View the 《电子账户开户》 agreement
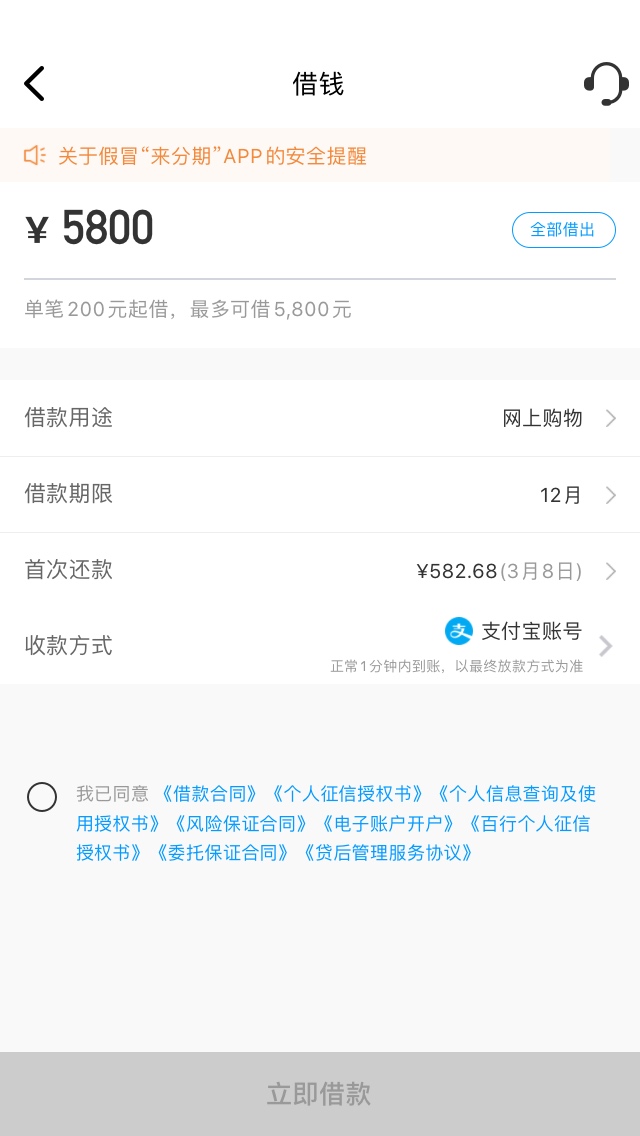 point(388,823)
